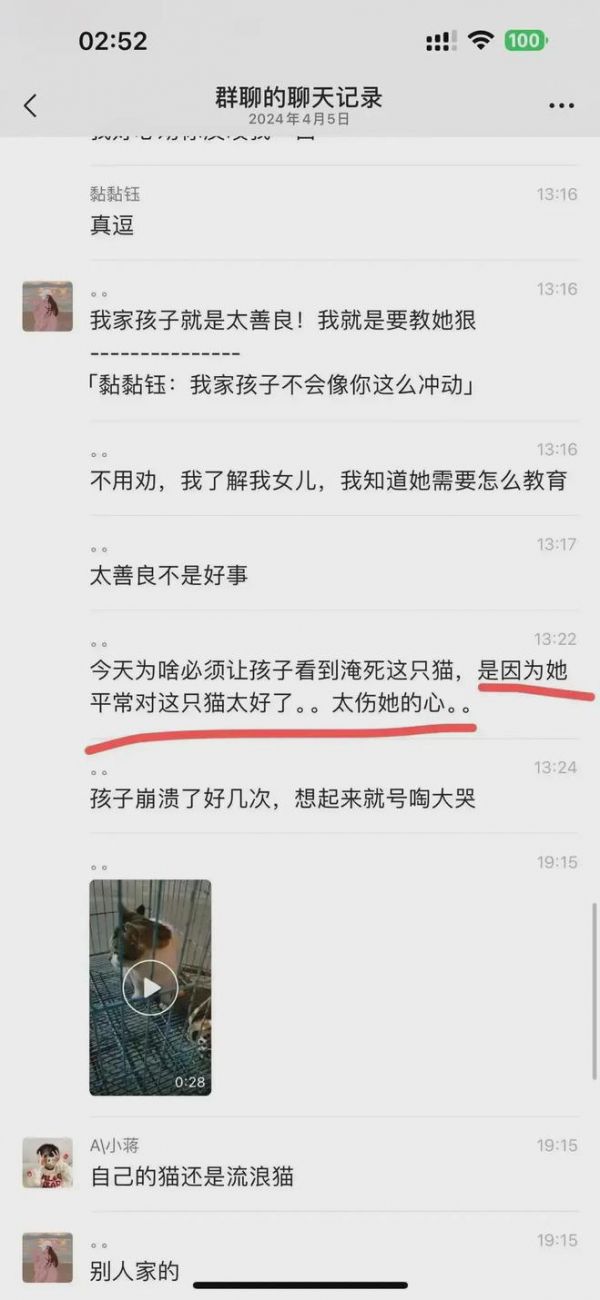The image size is (600, 1300).
Task: View A\小蒋's profile avatar
Action: (47, 1162)
